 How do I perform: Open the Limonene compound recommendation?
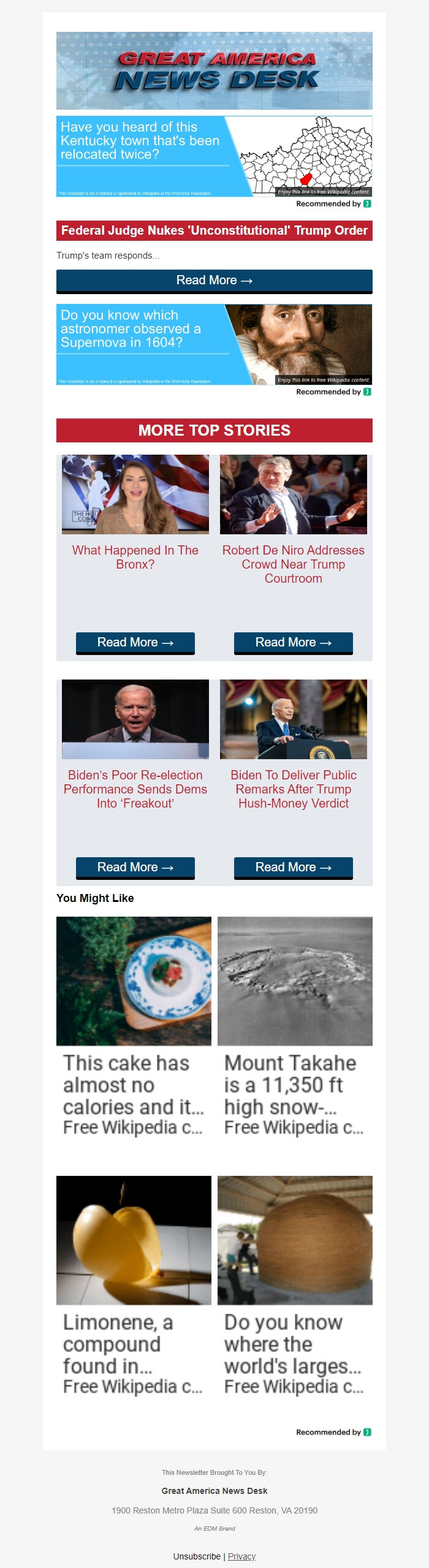pos(134,1286)
